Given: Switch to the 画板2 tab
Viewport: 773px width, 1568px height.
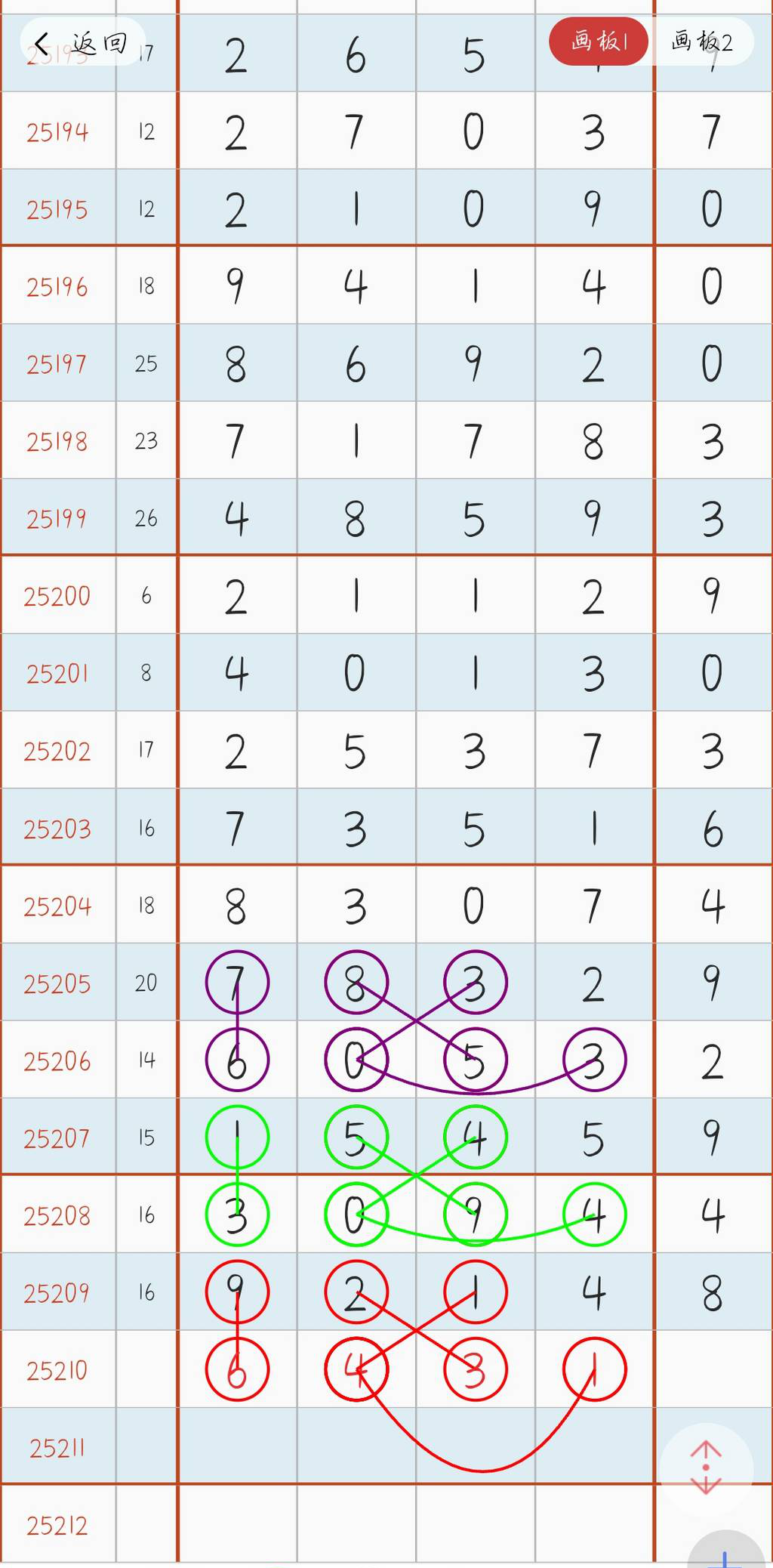Looking at the screenshot, I should pyautogui.click(x=702, y=41).
